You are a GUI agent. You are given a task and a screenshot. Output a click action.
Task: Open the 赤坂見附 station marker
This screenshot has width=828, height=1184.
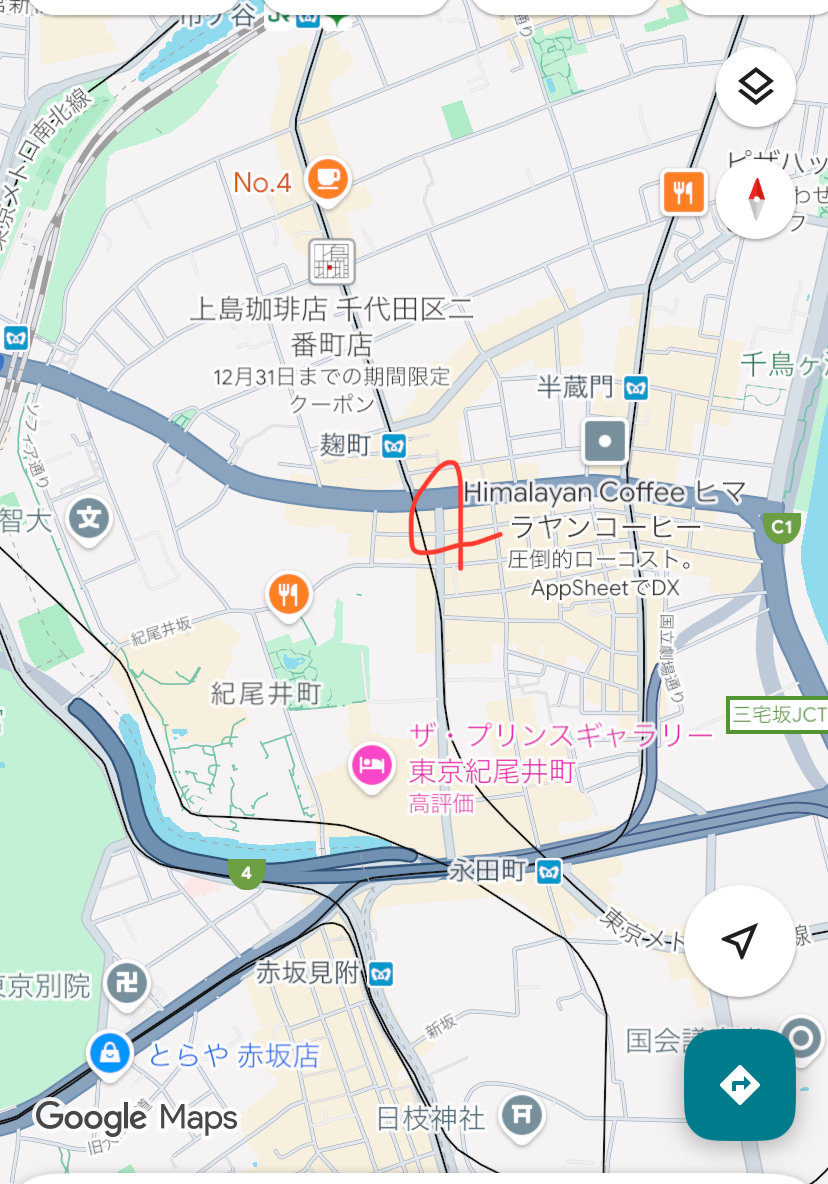click(x=381, y=971)
